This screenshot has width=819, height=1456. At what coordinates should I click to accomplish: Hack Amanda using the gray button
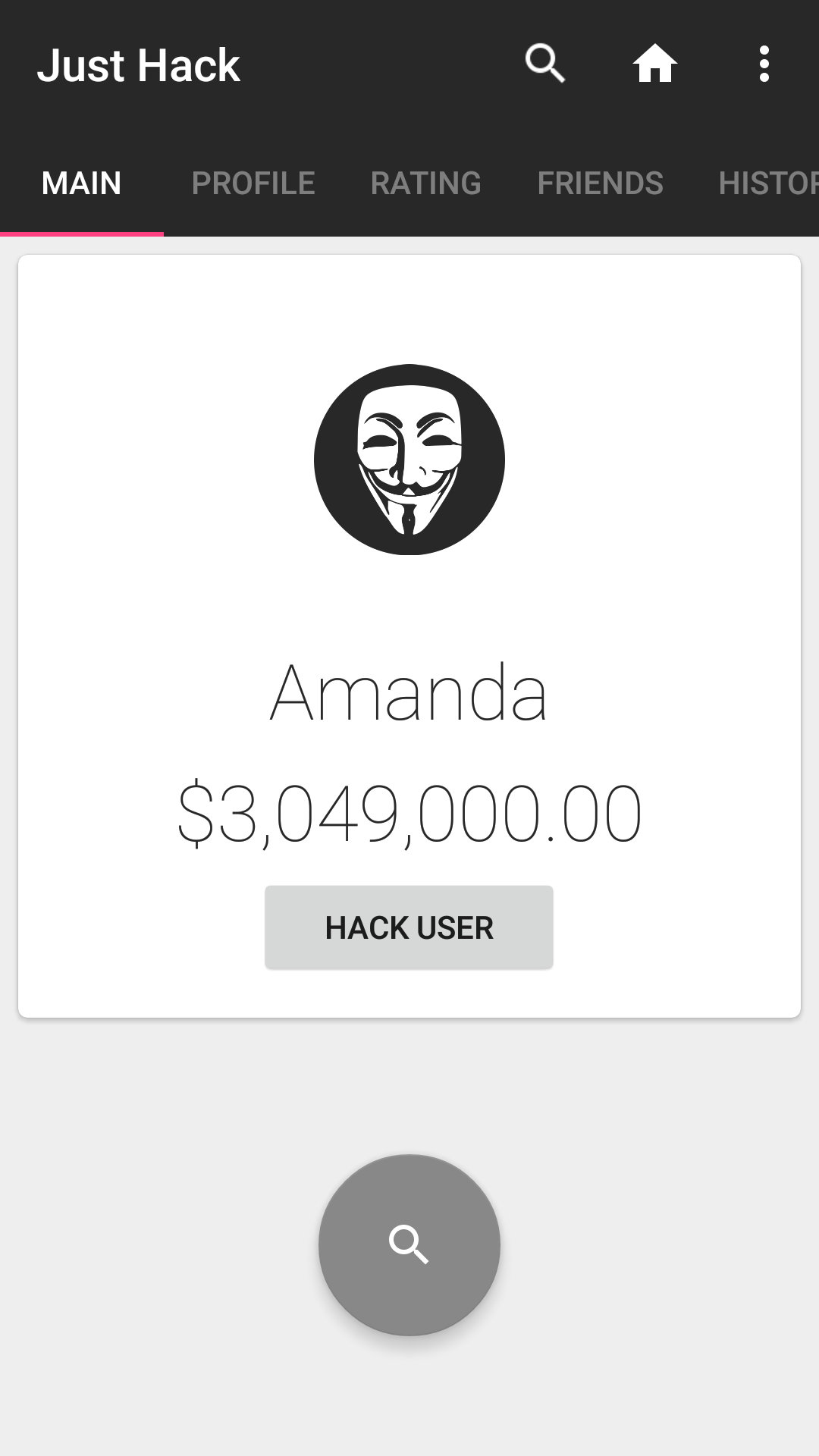click(409, 927)
